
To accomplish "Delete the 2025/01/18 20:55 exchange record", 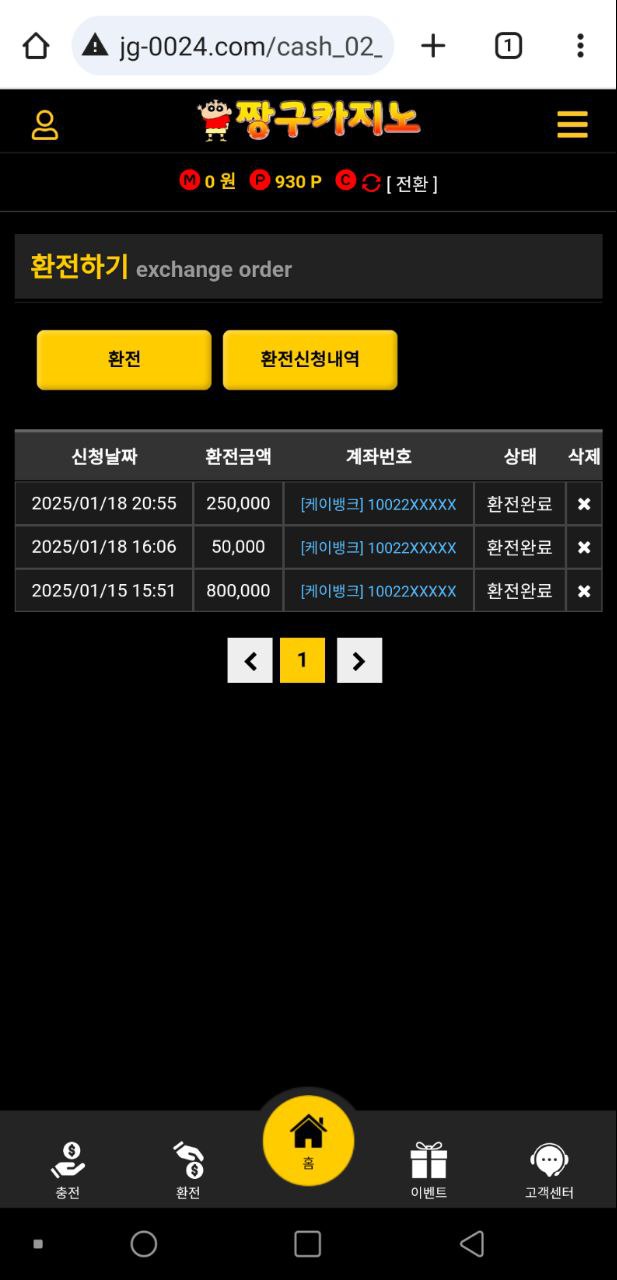I will (x=584, y=504).
